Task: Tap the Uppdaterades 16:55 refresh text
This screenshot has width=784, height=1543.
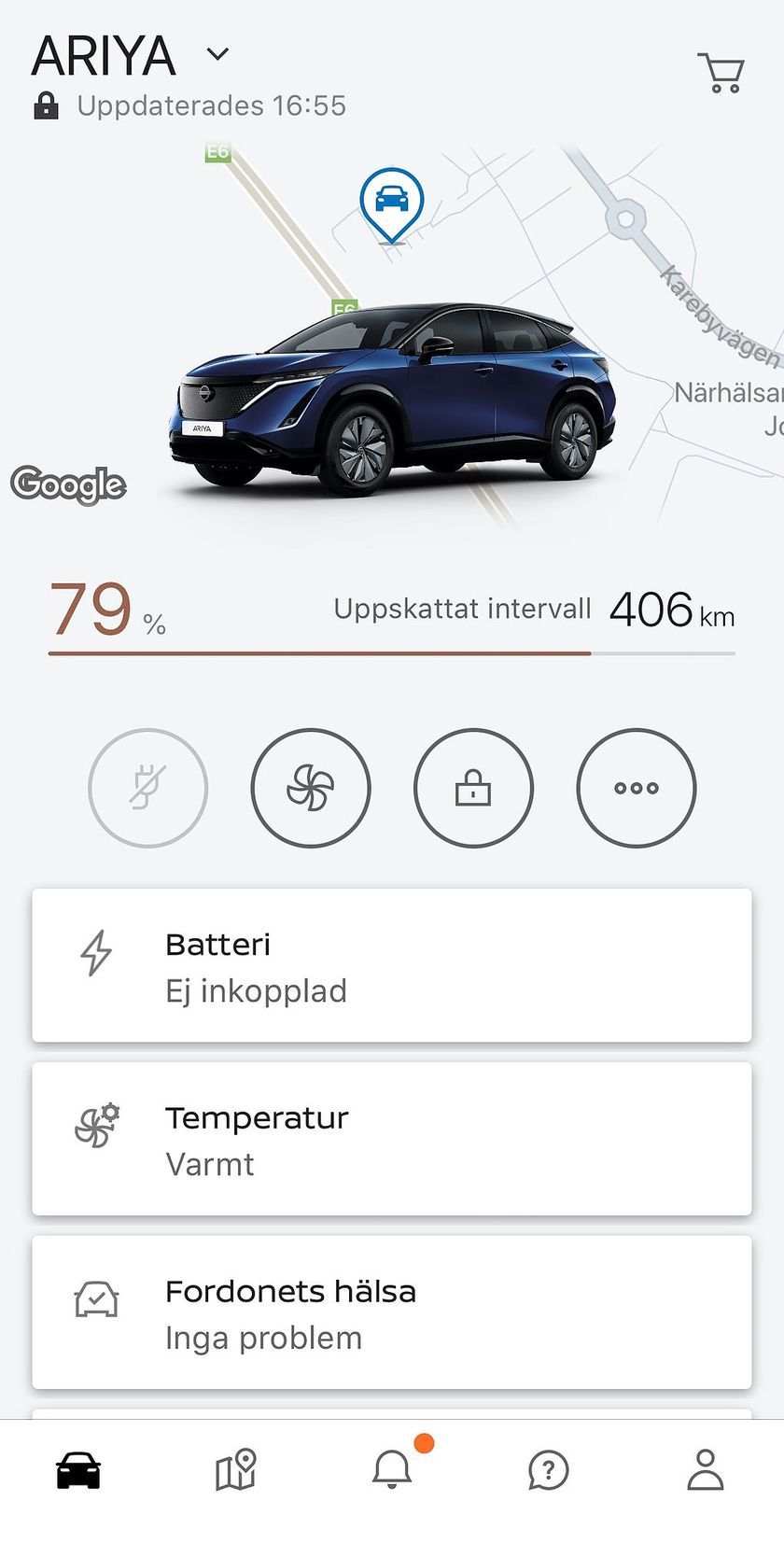Action: pos(212,105)
